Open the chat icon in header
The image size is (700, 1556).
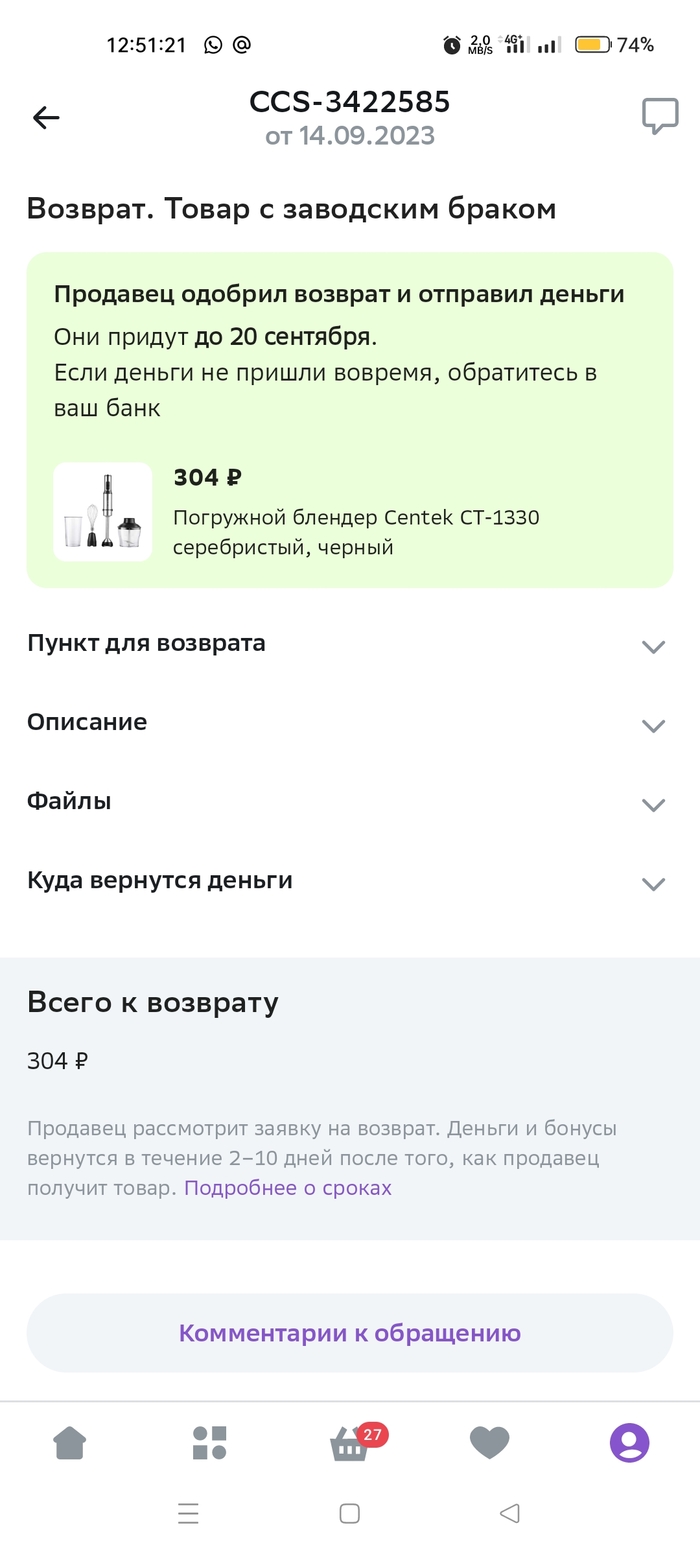pos(659,117)
